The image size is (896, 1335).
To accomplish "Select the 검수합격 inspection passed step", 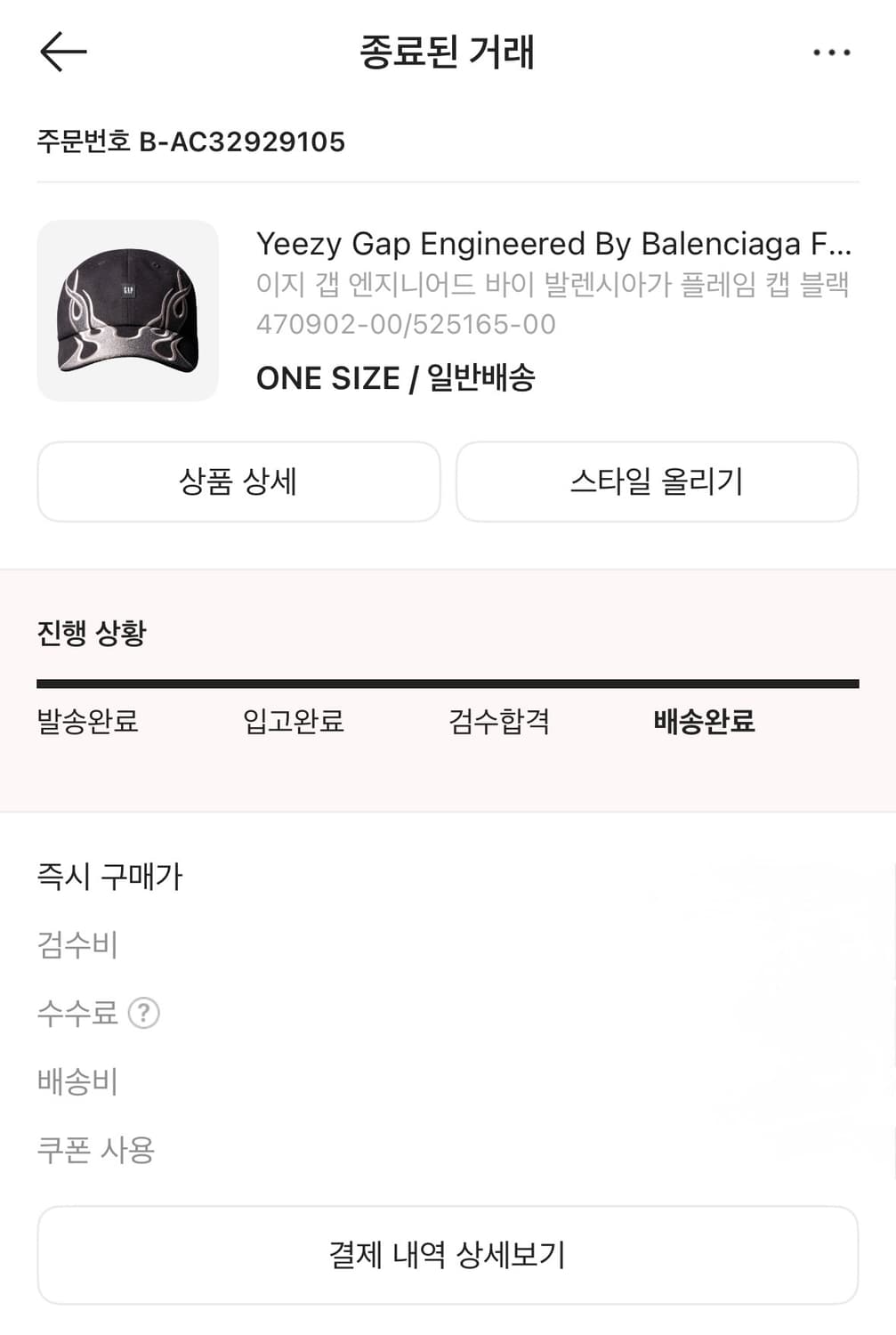I will [499, 723].
